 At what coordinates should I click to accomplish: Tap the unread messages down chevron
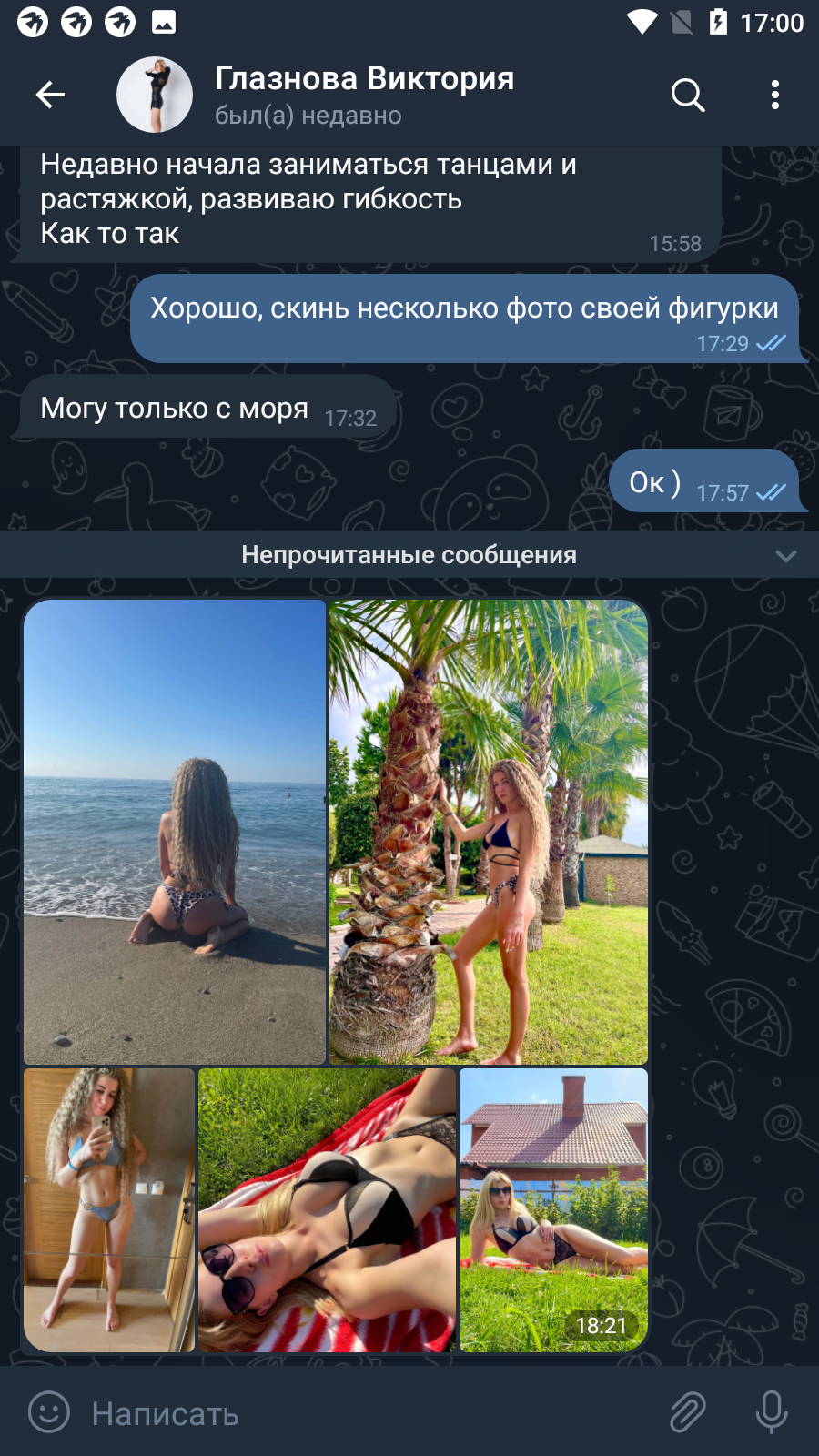(786, 556)
